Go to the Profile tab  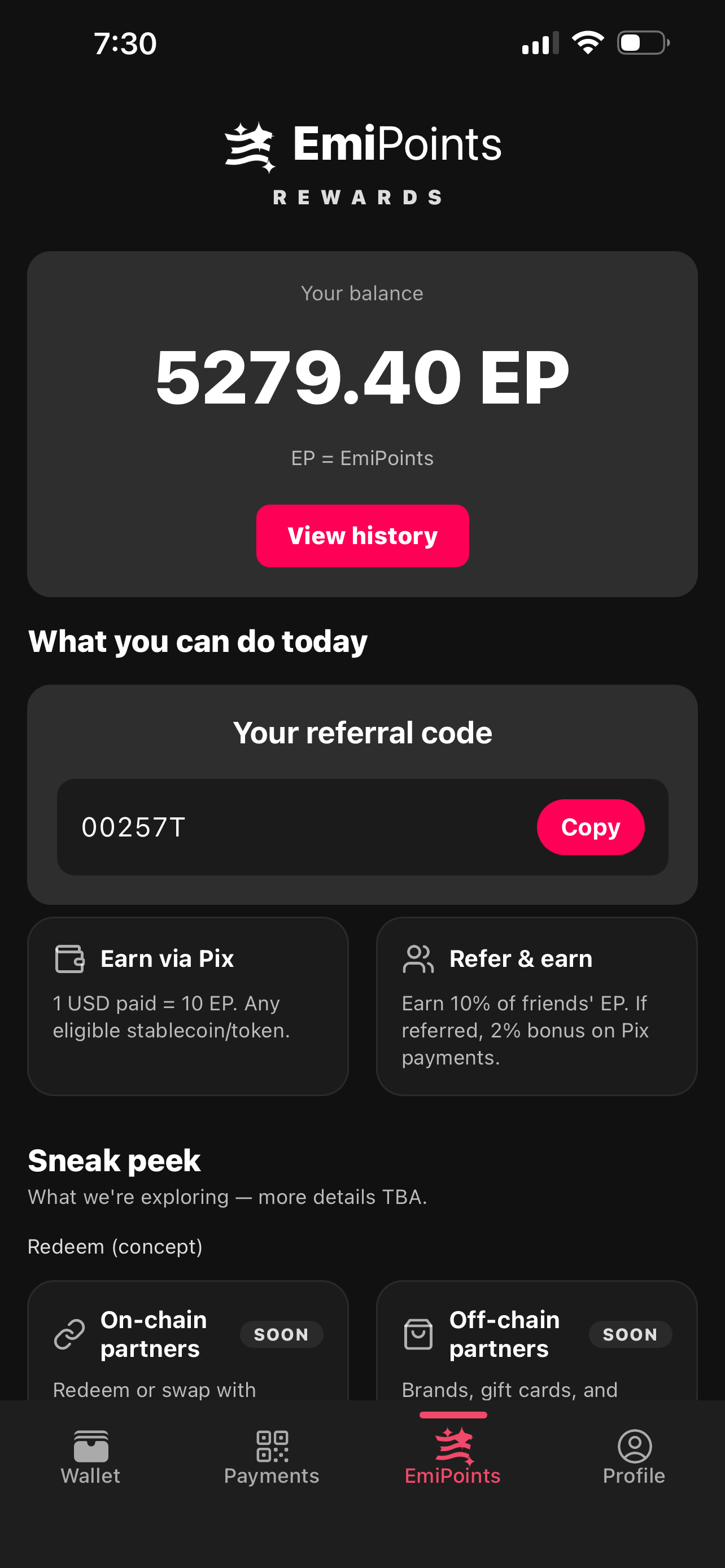coord(634,1458)
